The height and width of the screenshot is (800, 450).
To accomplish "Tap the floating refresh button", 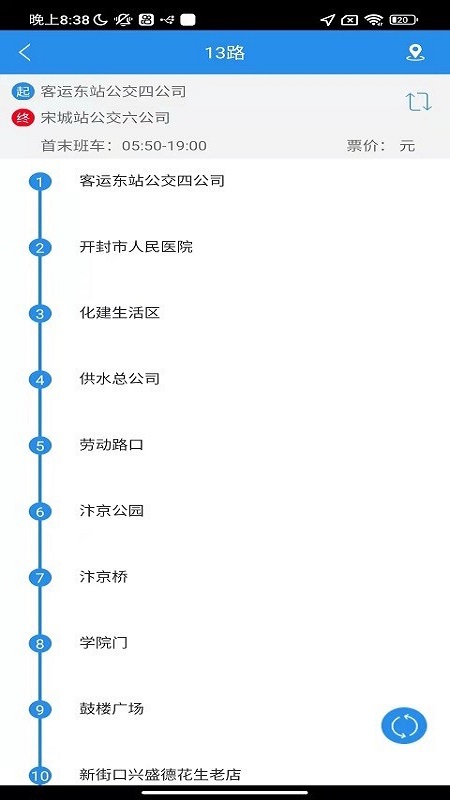I will tap(404, 726).
